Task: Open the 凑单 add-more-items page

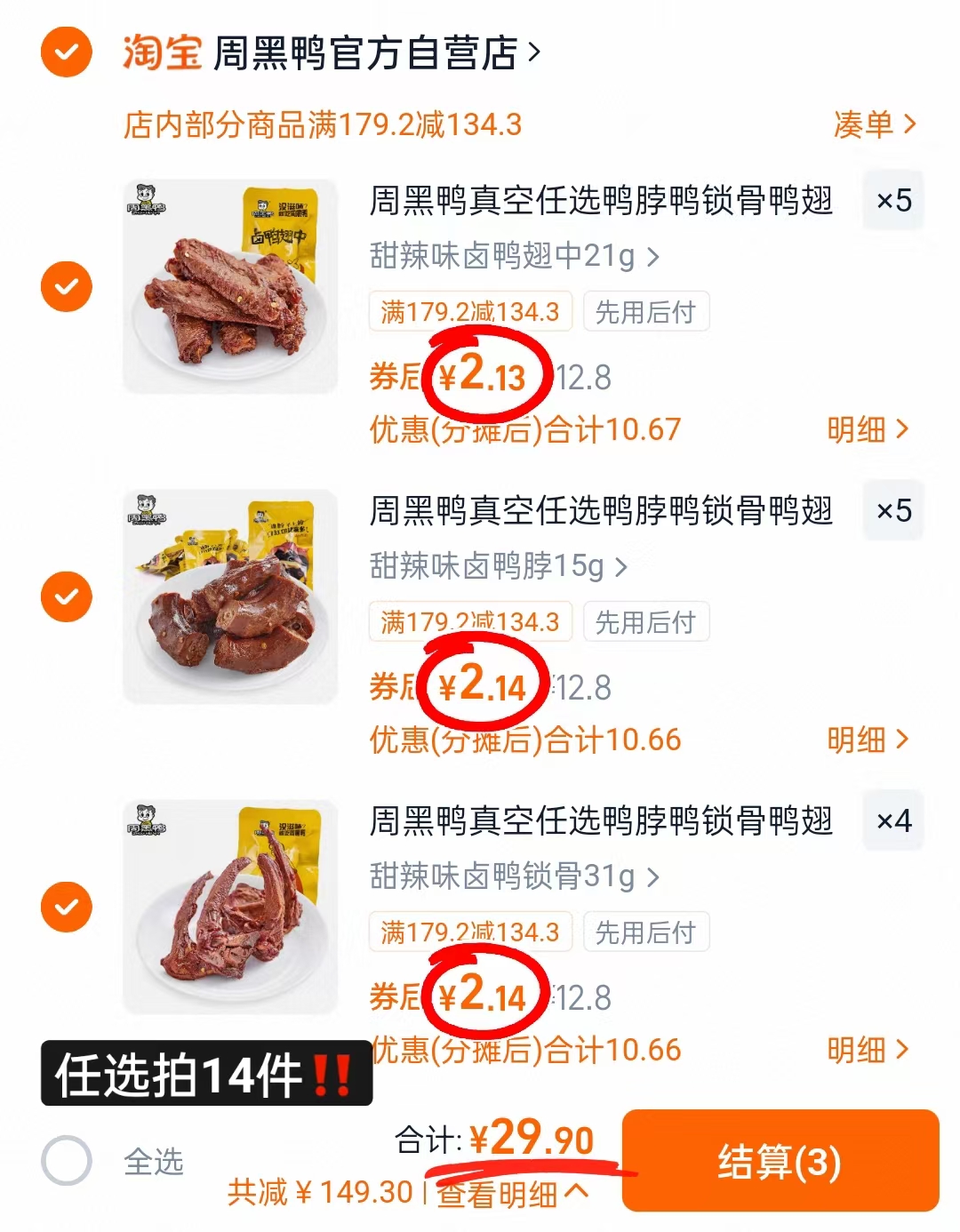Action: pos(876,125)
